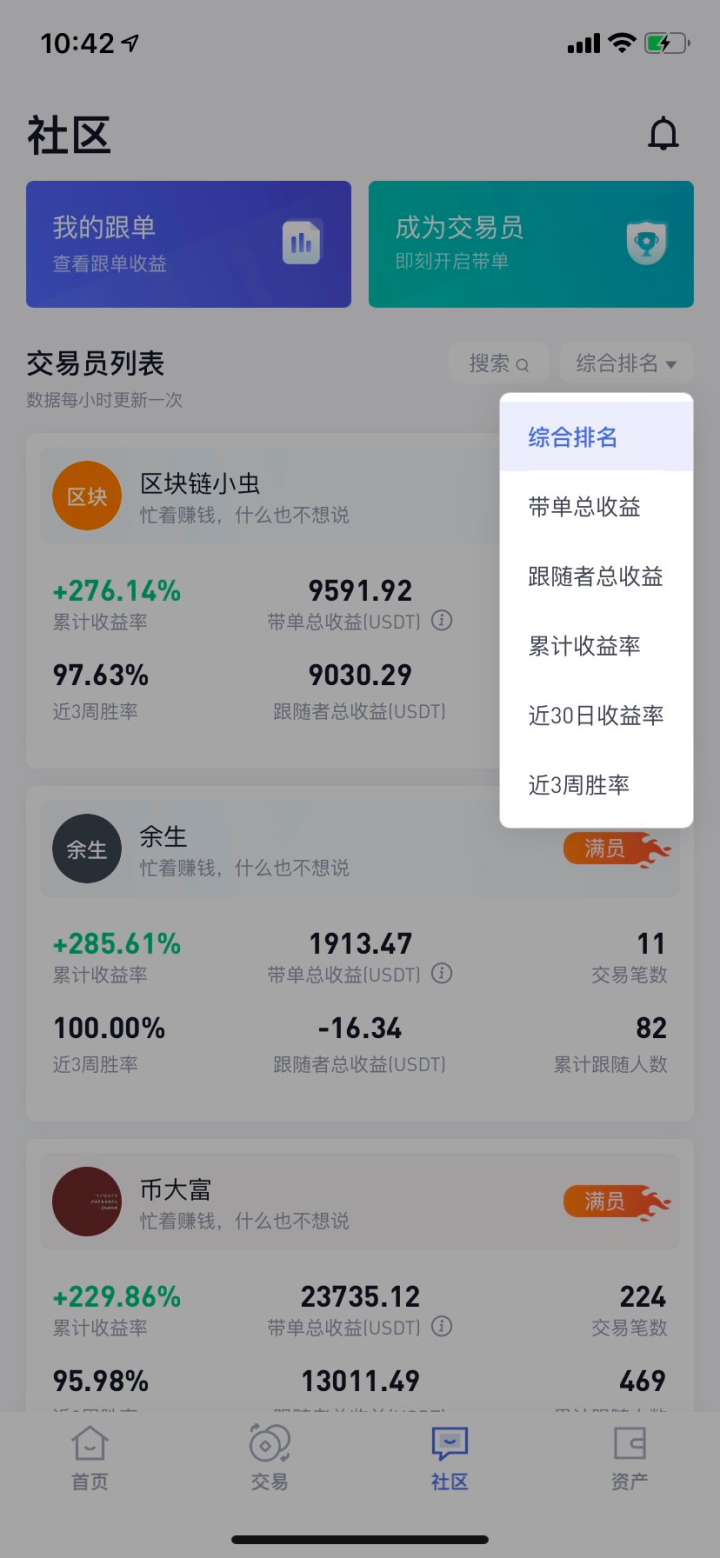Viewport: 720px width, 1558px height.
Task: Click the info icon next to 余生's 带单总收益
Action: click(x=440, y=973)
